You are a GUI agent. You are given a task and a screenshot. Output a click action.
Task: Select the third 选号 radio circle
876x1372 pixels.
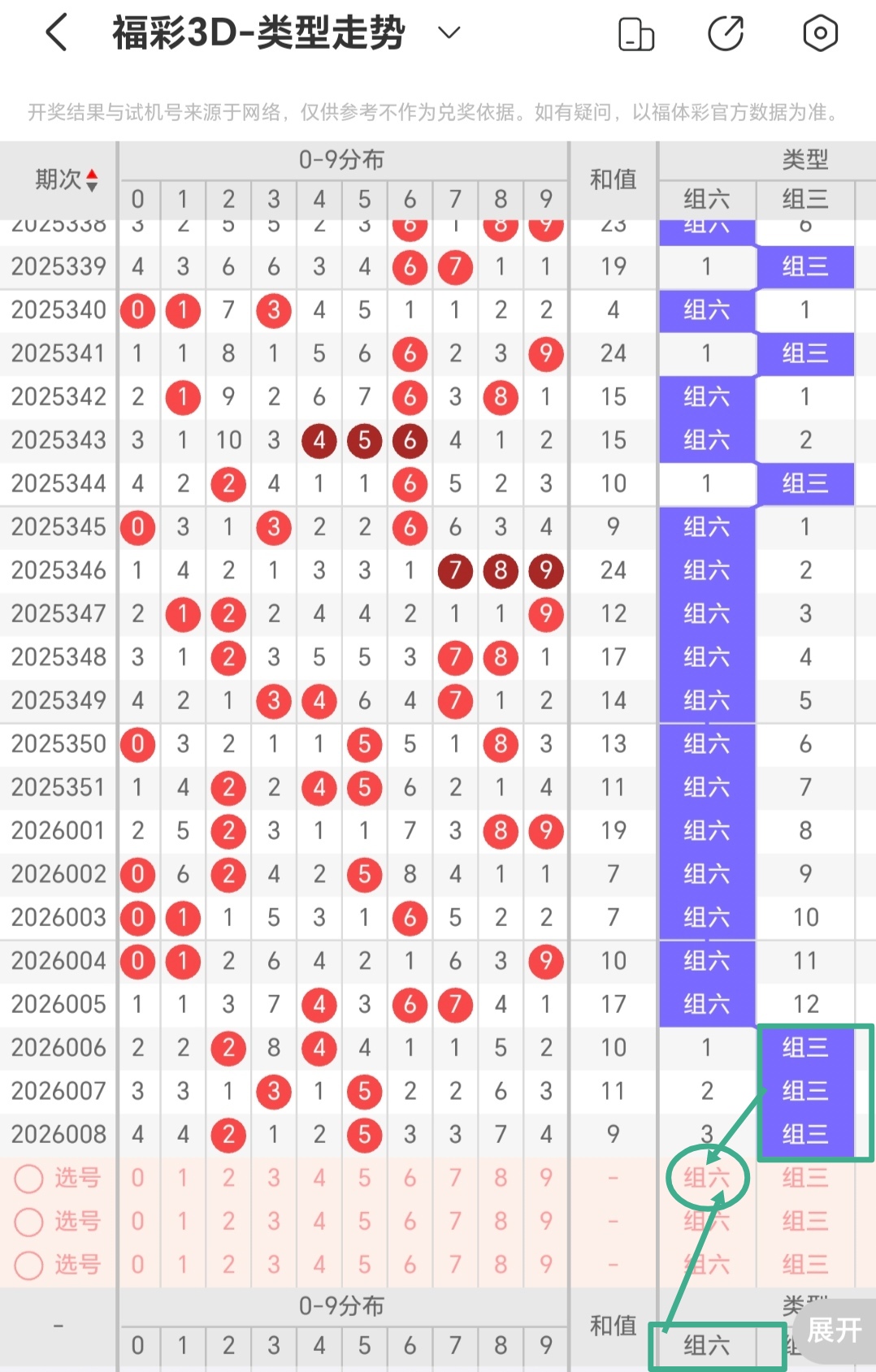tap(28, 1264)
